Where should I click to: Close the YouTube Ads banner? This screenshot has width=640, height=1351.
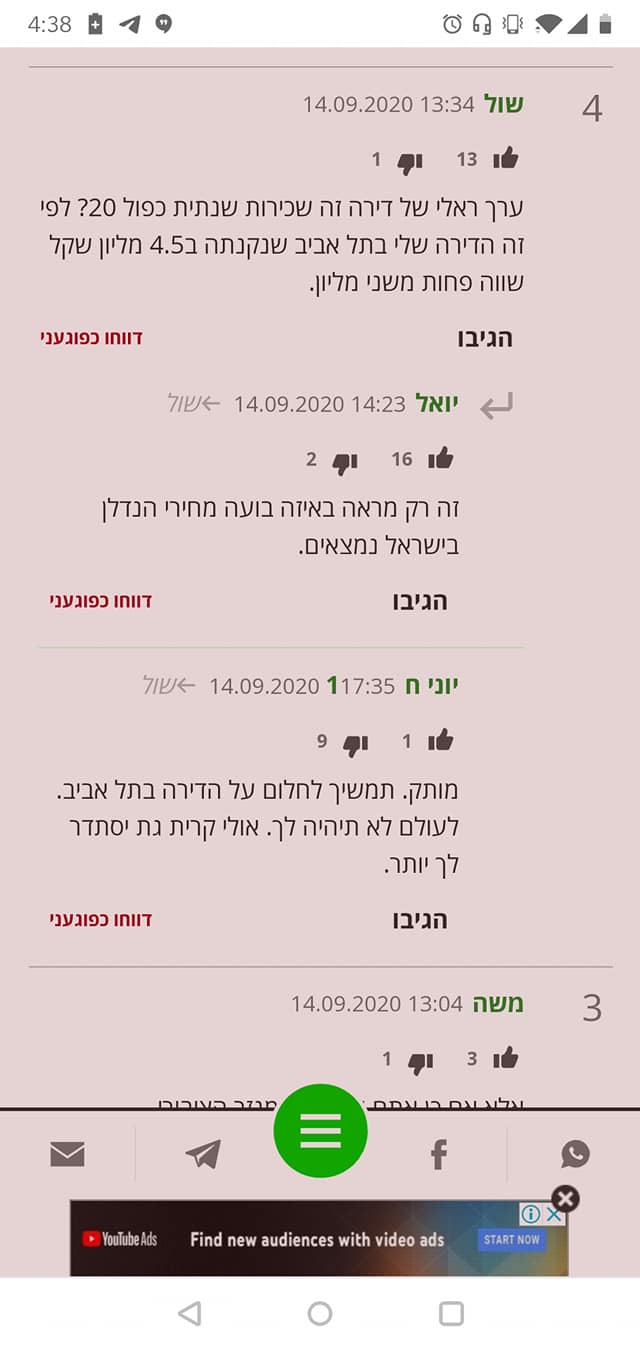pyautogui.click(x=565, y=1198)
